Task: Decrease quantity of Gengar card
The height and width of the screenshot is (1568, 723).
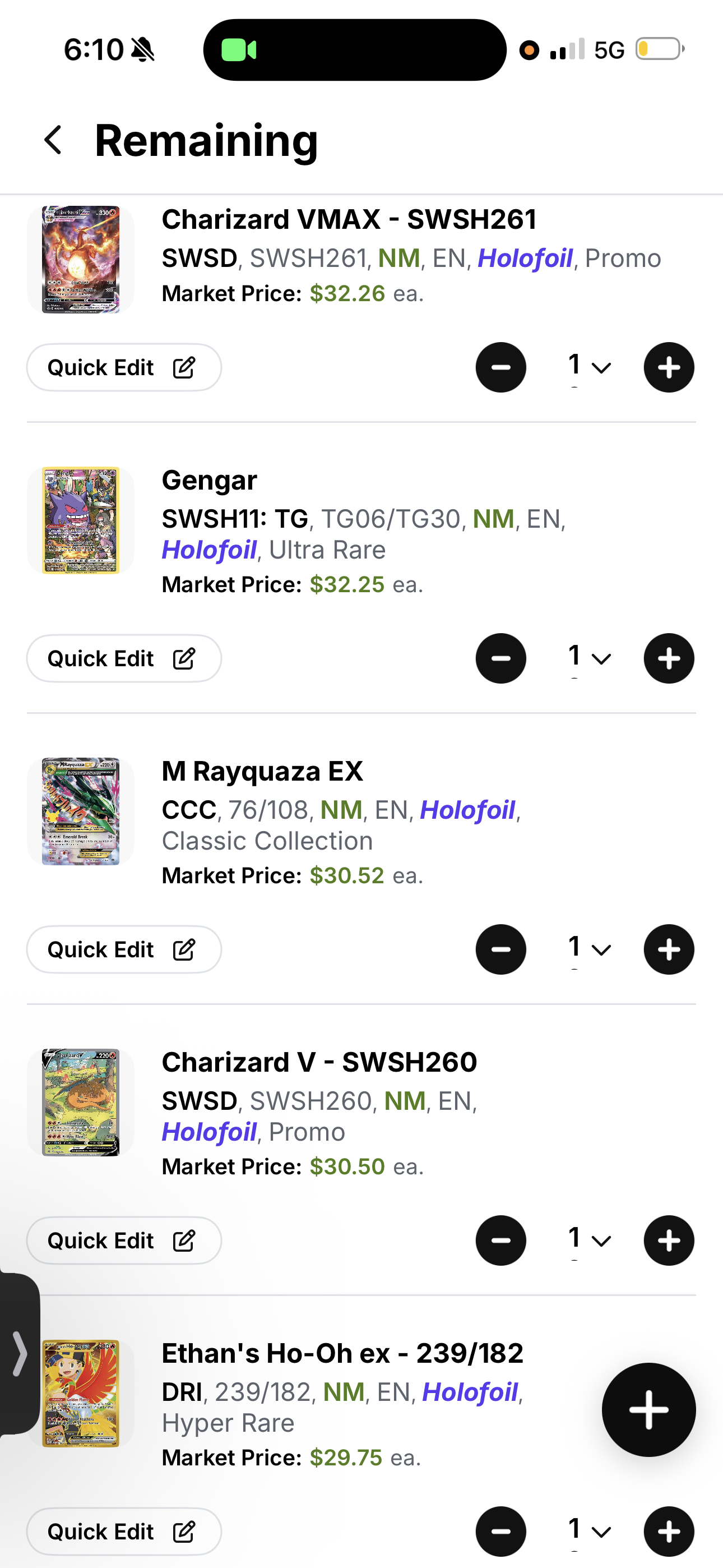Action: [501, 658]
